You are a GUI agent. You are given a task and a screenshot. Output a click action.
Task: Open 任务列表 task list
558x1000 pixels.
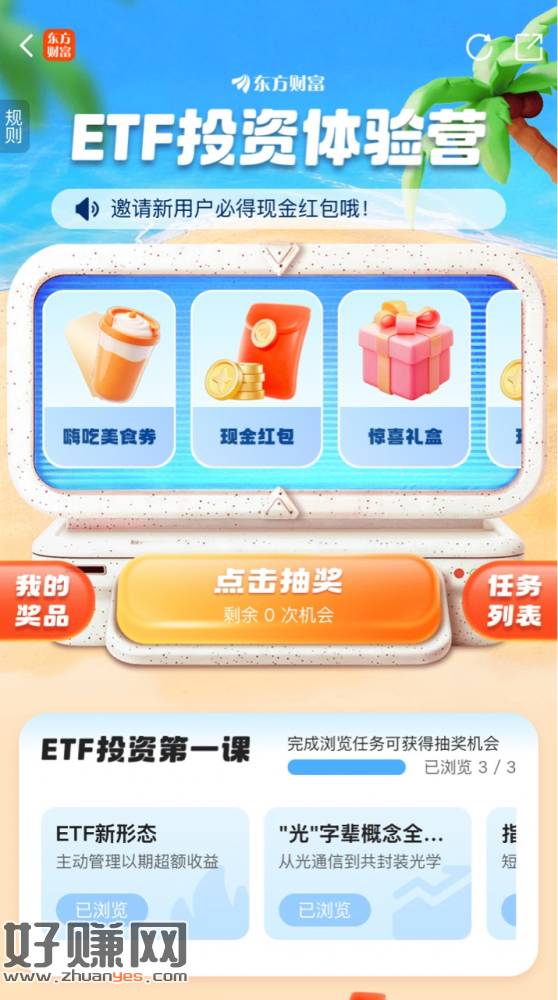(x=512, y=600)
